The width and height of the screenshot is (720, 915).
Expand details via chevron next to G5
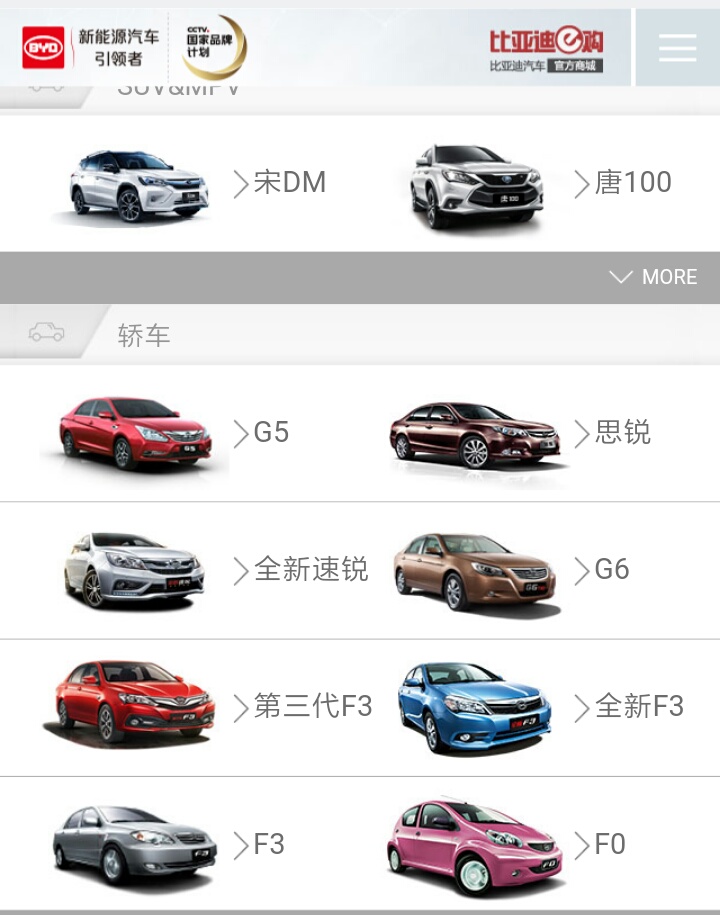(x=241, y=432)
